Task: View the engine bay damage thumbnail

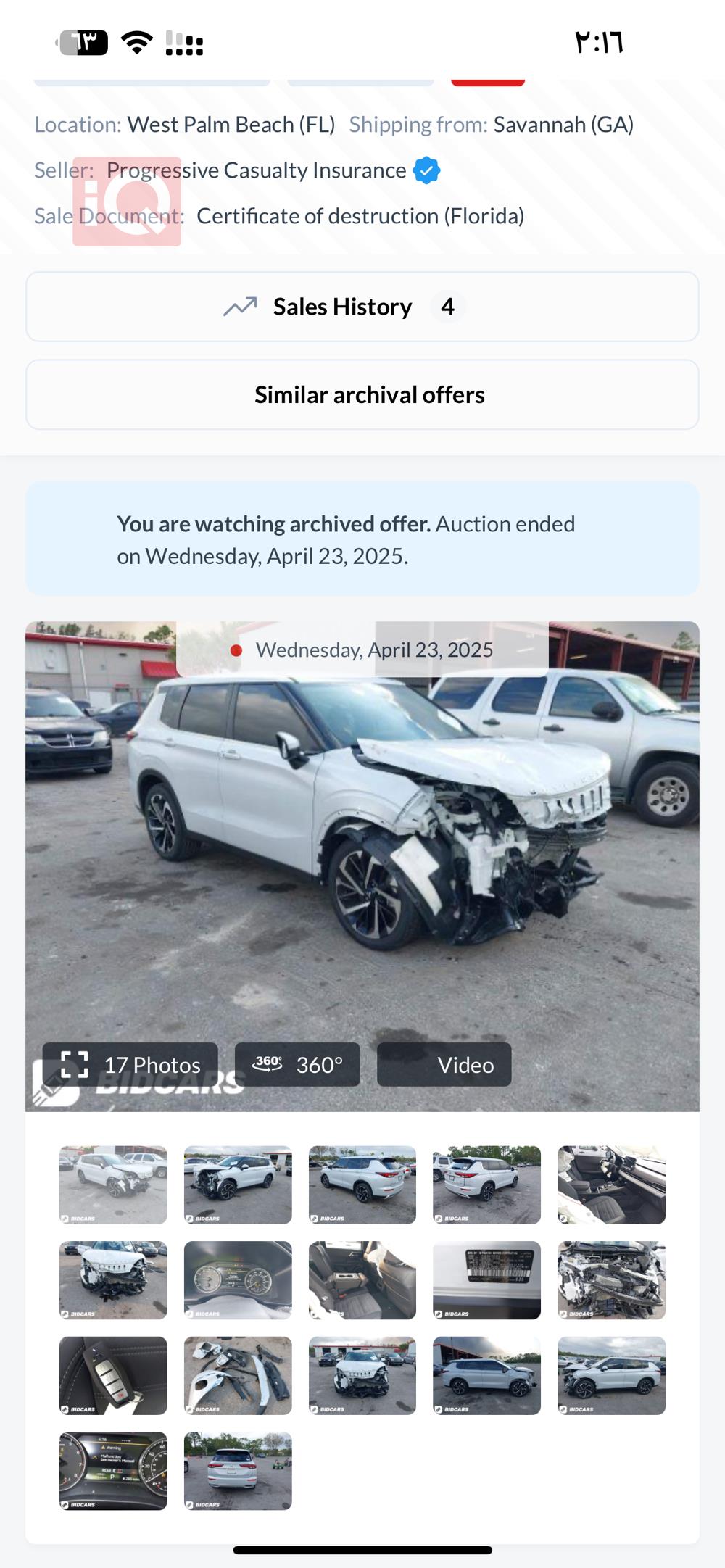Action: 611,1280
